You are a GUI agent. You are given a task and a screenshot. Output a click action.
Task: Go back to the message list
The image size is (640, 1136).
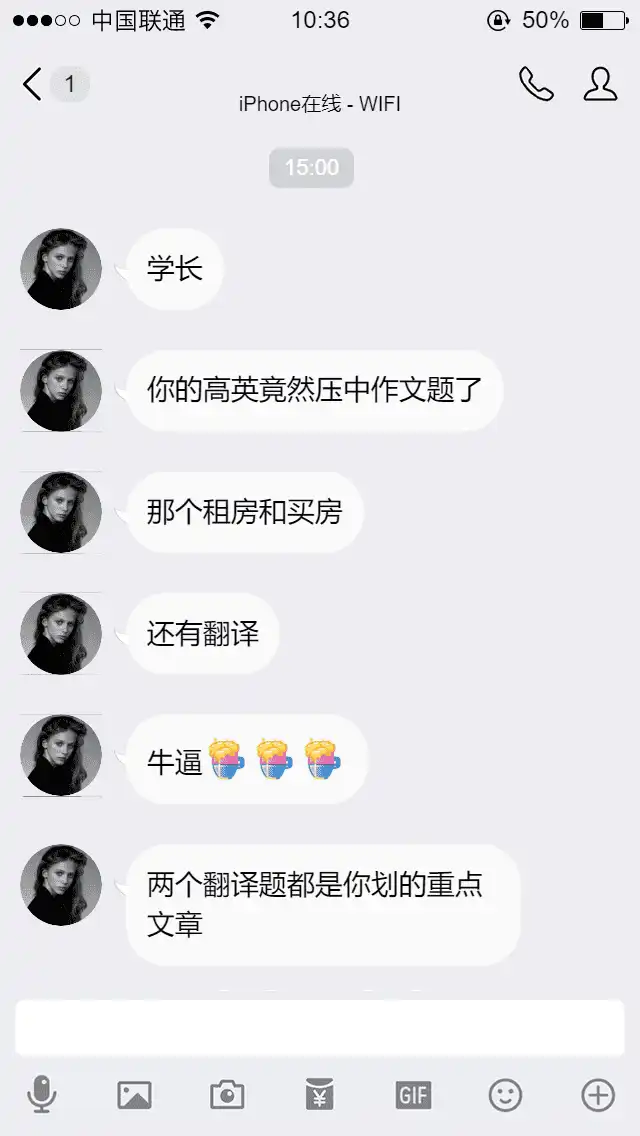tap(34, 85)
